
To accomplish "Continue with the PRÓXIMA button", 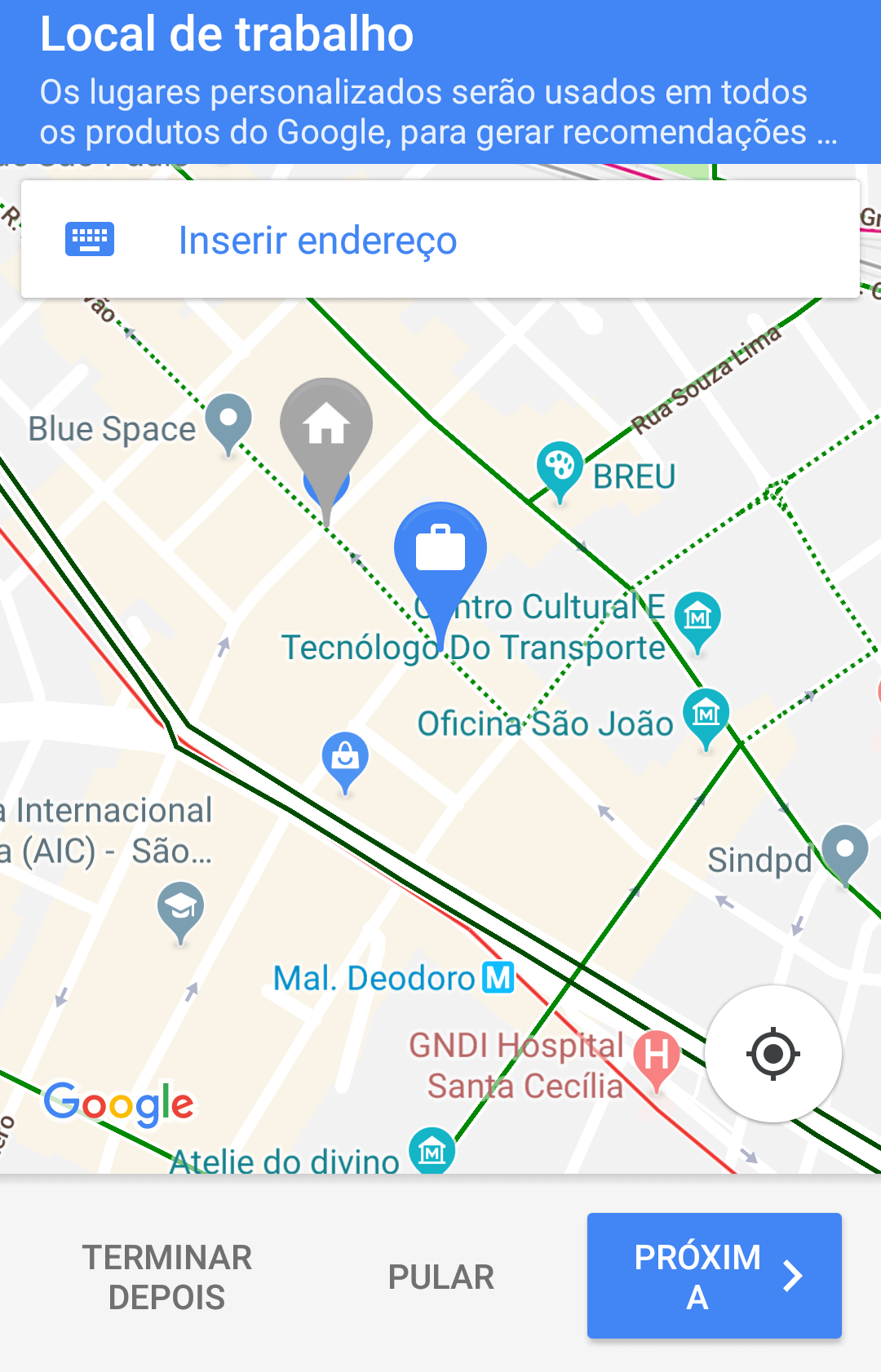I will pyautogui.click(x=714, y=1276).
